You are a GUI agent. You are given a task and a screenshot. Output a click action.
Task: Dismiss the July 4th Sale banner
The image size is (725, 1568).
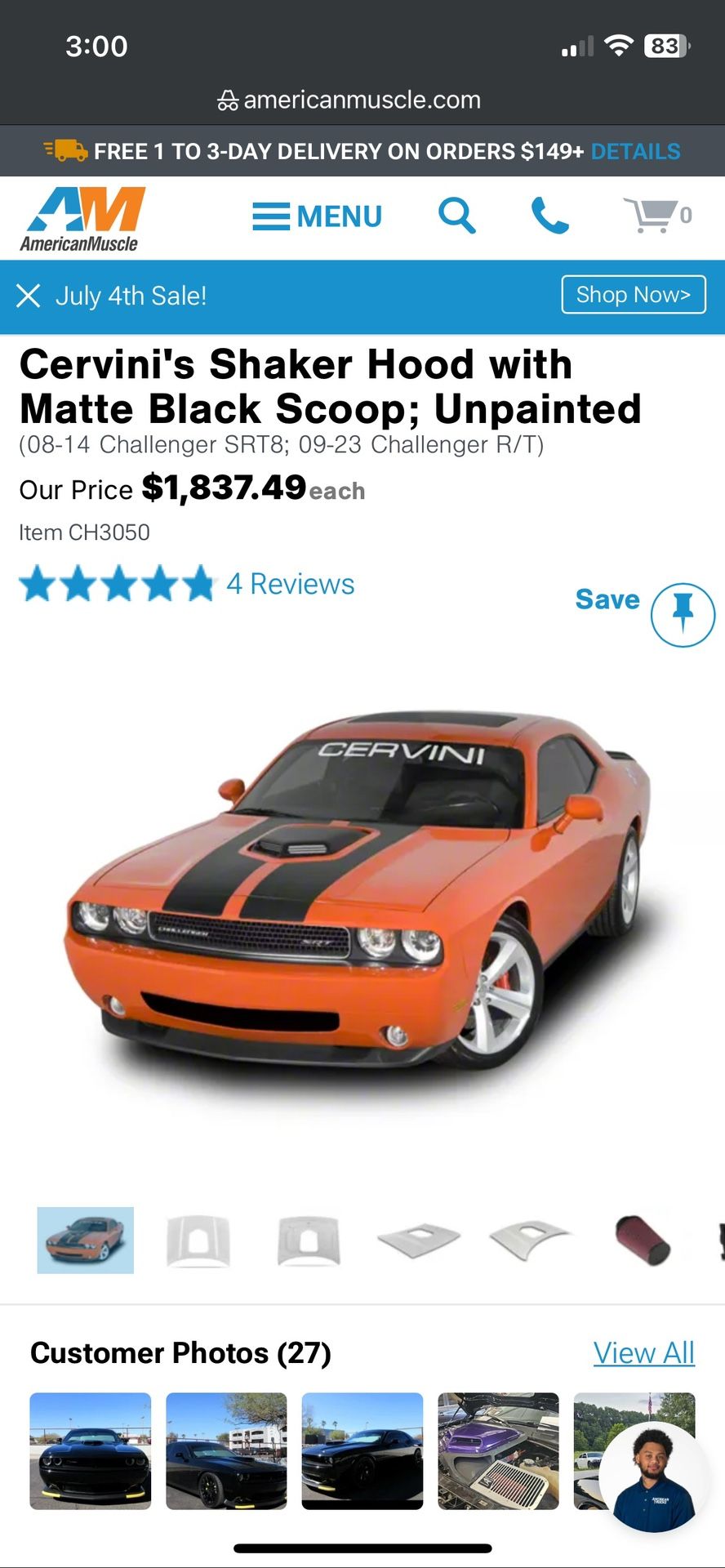tap(29, 296)
